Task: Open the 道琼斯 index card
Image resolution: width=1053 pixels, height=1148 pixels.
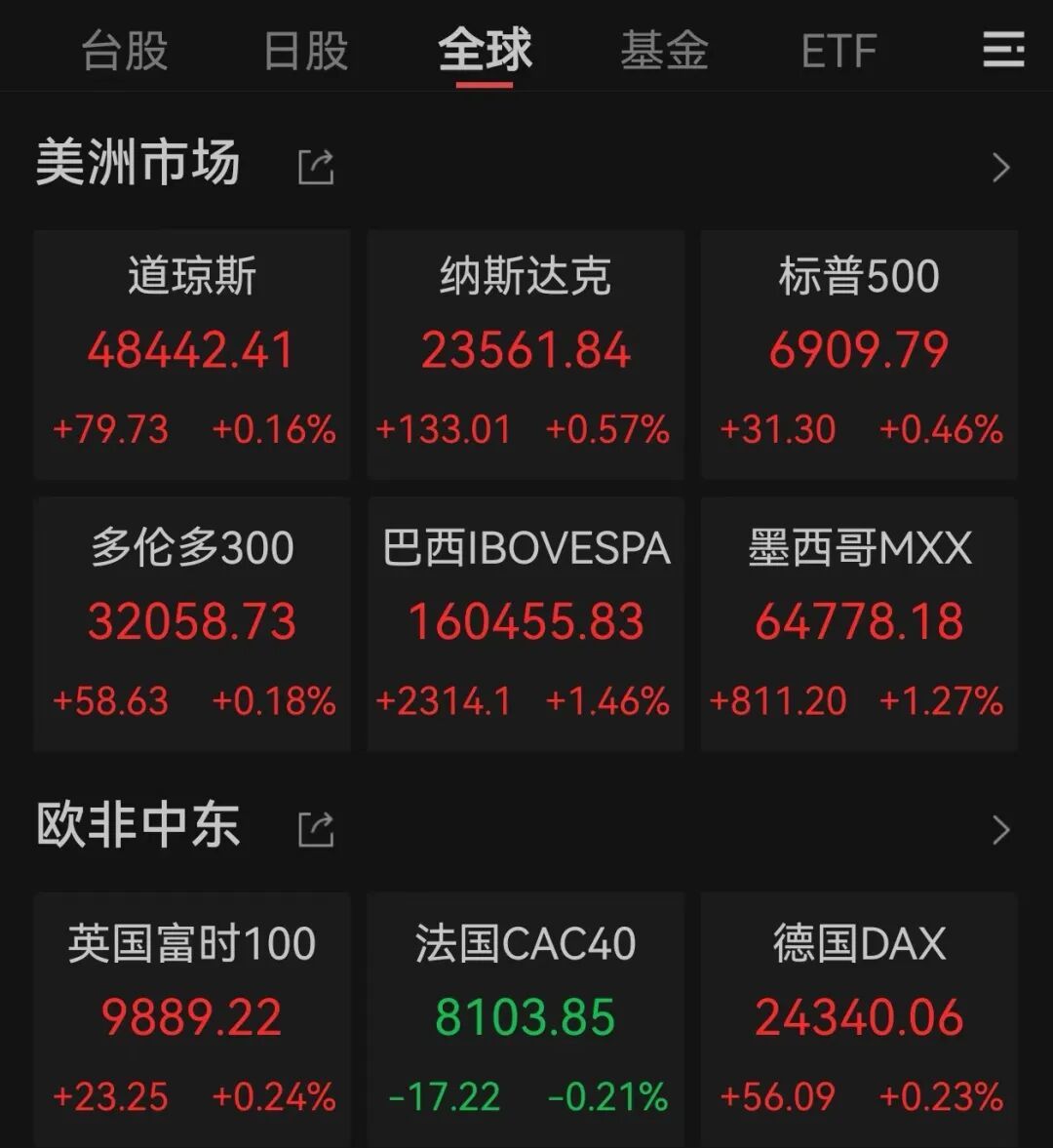Action: point(192,355)
